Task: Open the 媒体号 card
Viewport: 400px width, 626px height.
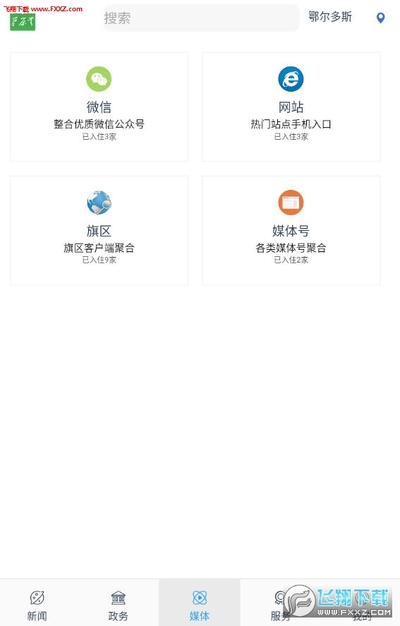Action: tap(291, 230)
